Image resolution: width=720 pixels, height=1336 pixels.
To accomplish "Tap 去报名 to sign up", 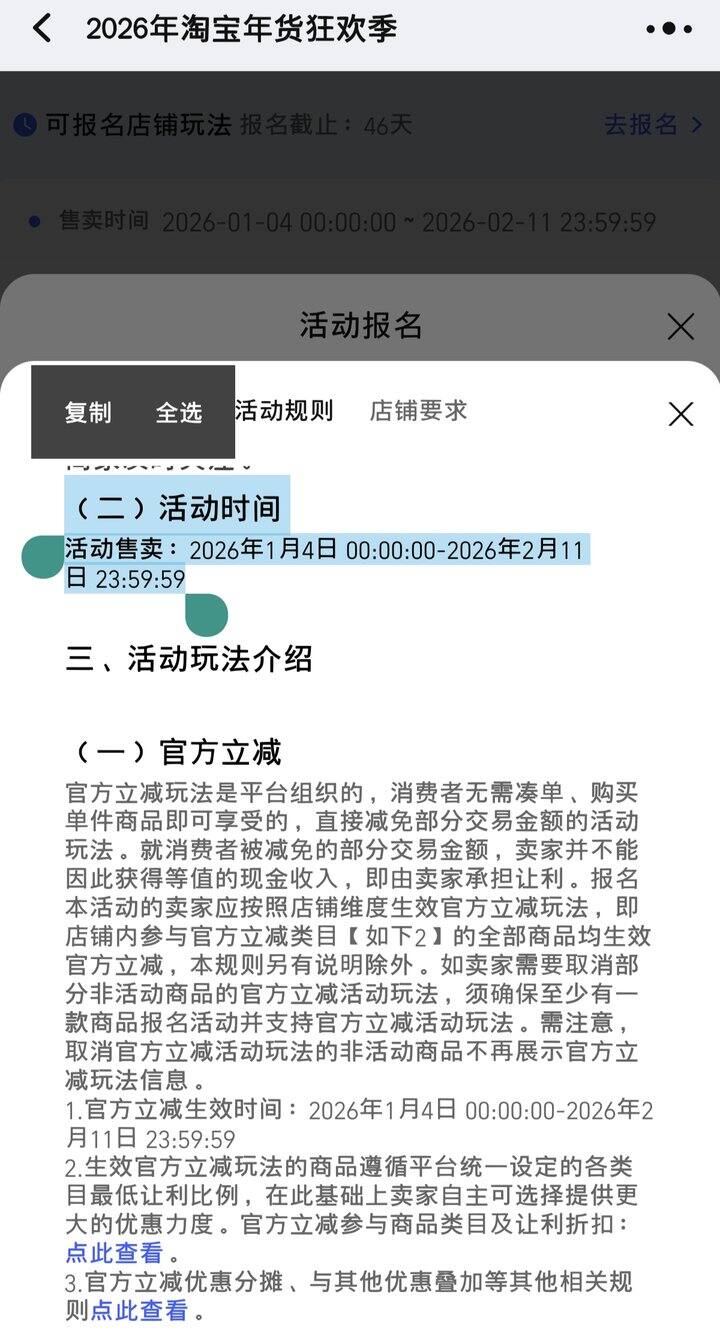I will 653,124.
